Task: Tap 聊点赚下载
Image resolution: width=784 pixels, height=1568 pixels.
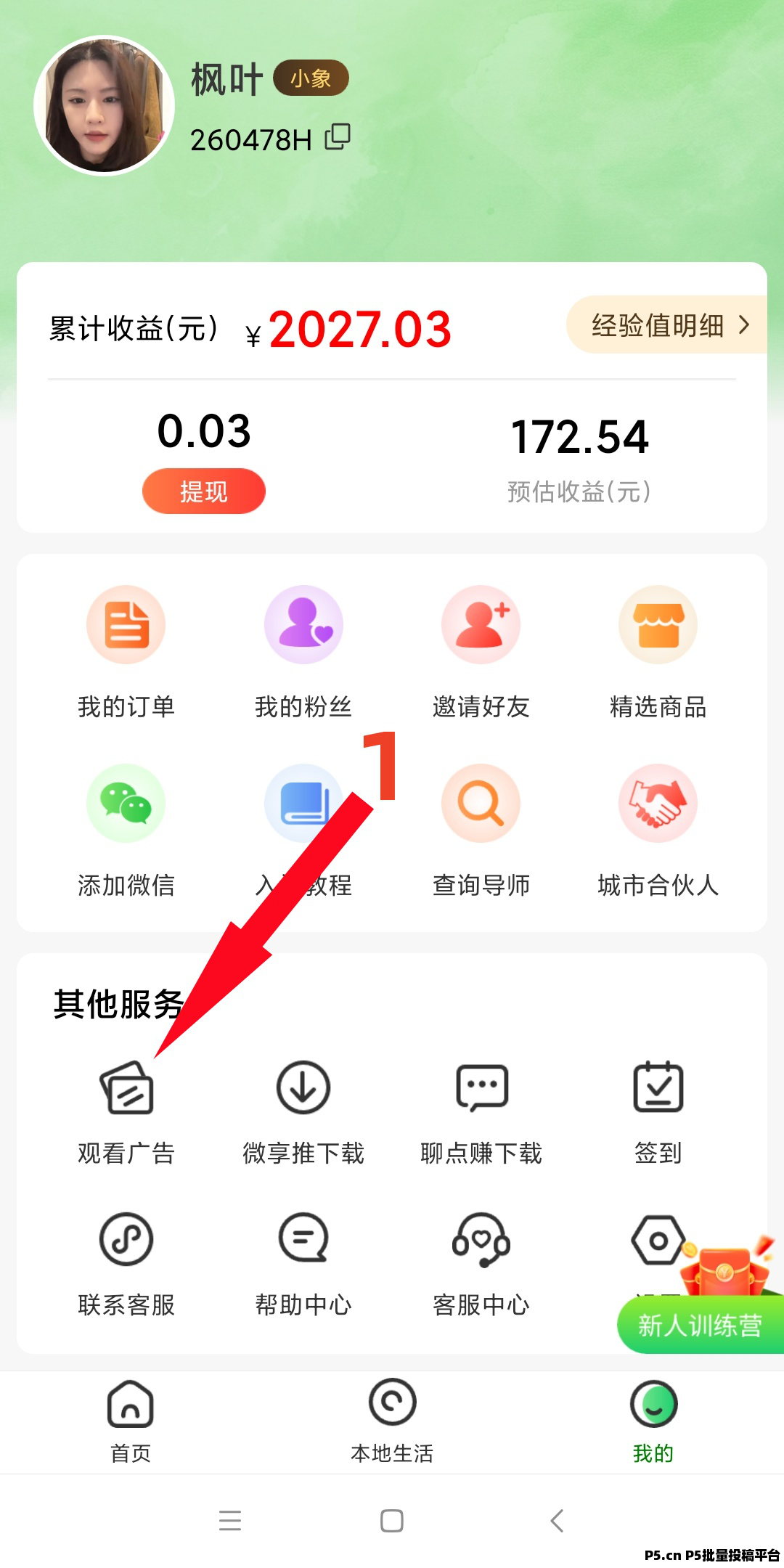Action: [x=481, y=1112]
